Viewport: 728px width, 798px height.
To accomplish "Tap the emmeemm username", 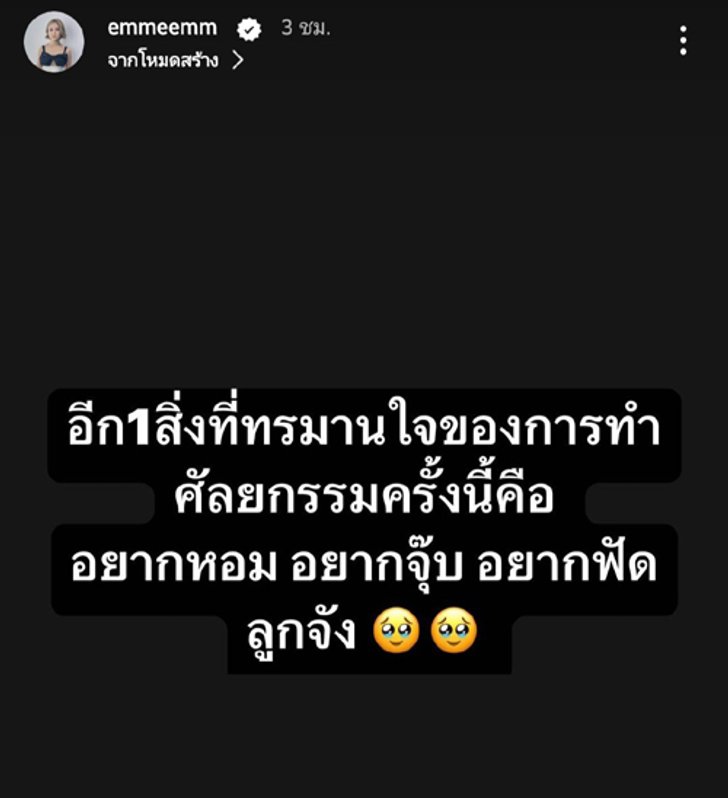I will (x=162, y=28).
